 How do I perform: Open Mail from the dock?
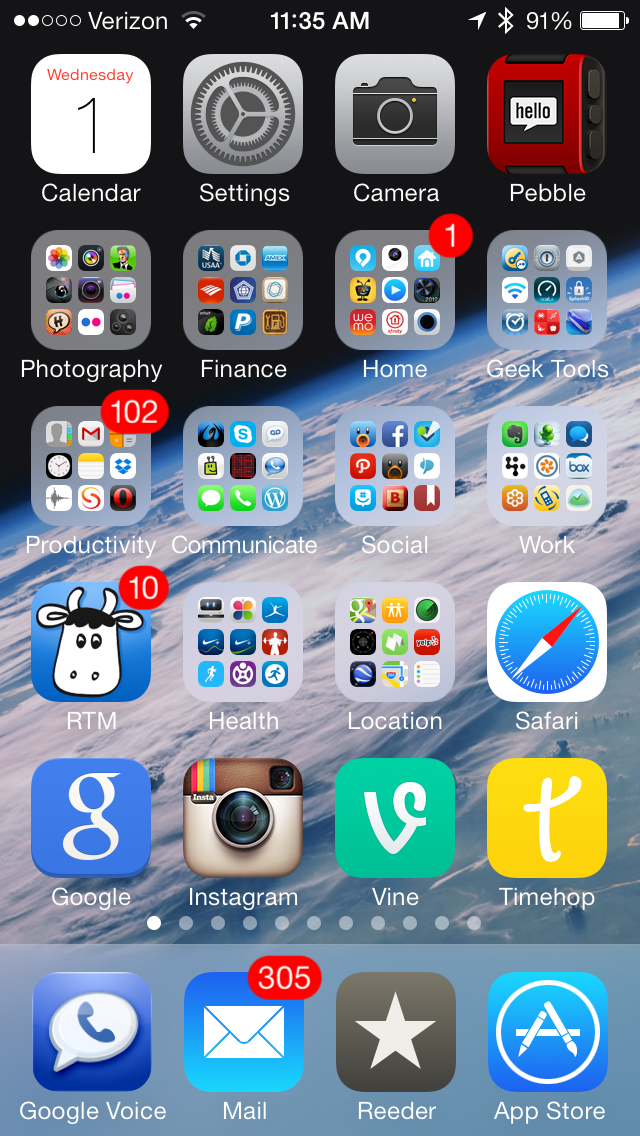(243, 1032)
